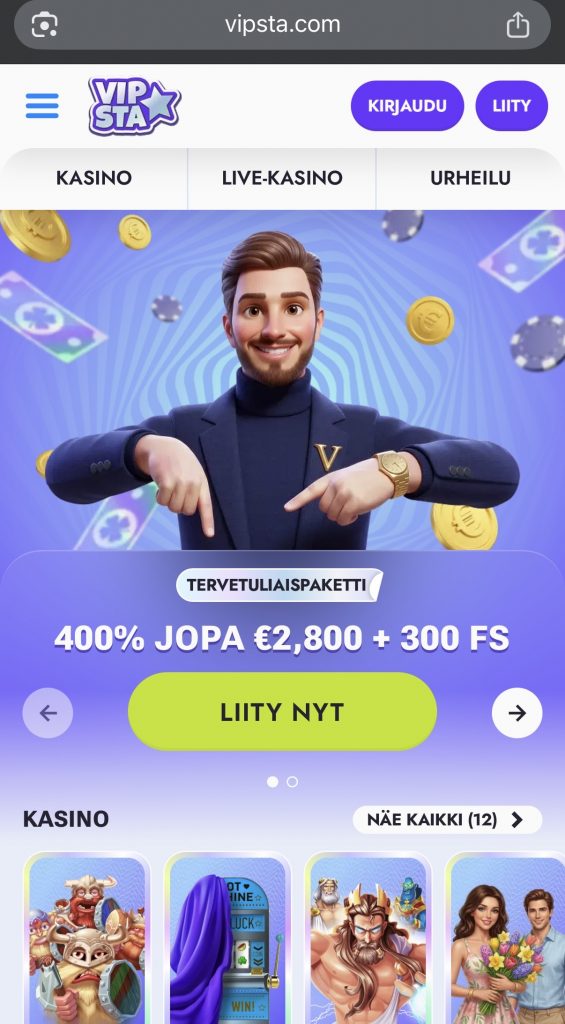
Task: Tap the Liity nyt button
Action: tap(282, 712)
